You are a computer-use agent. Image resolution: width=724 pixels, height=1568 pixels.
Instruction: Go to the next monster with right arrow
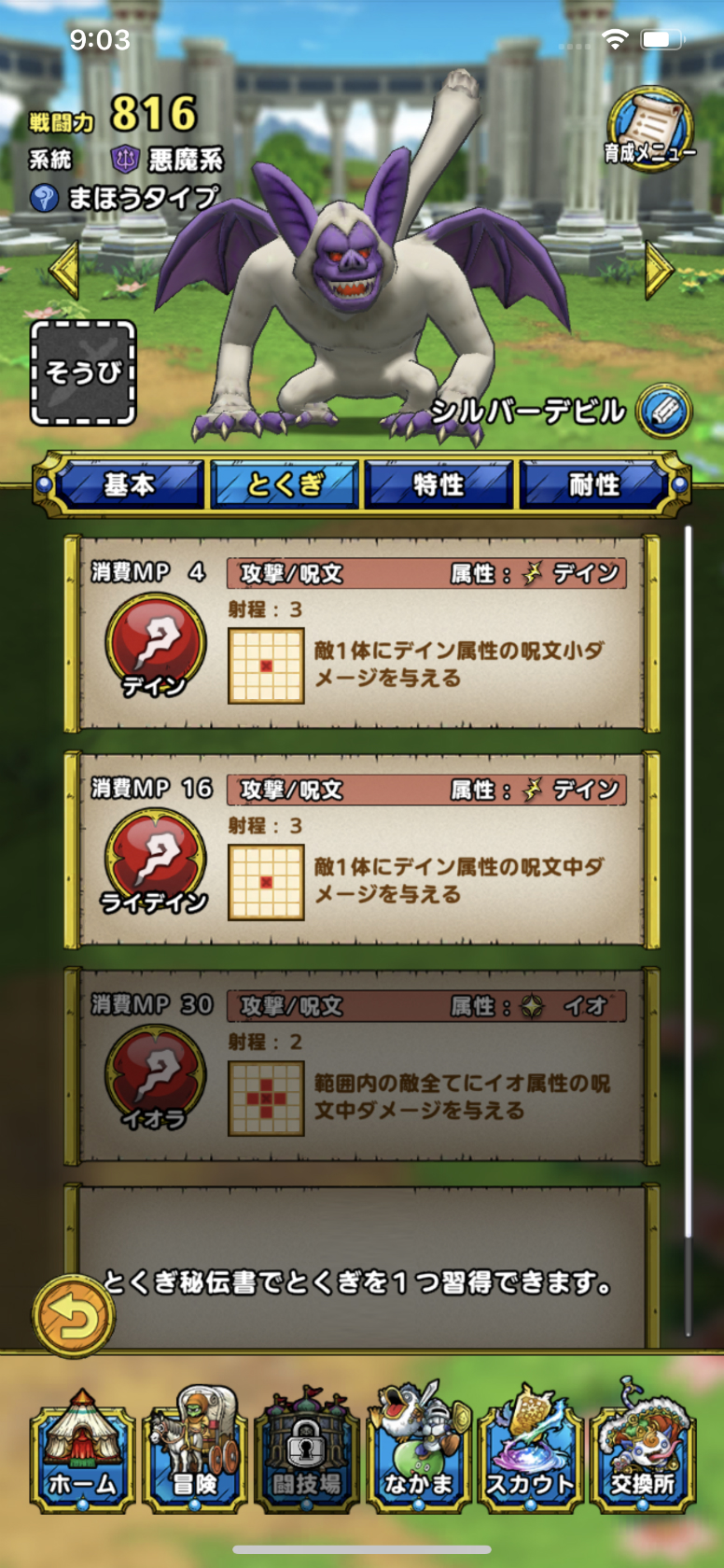pos(659,270)
